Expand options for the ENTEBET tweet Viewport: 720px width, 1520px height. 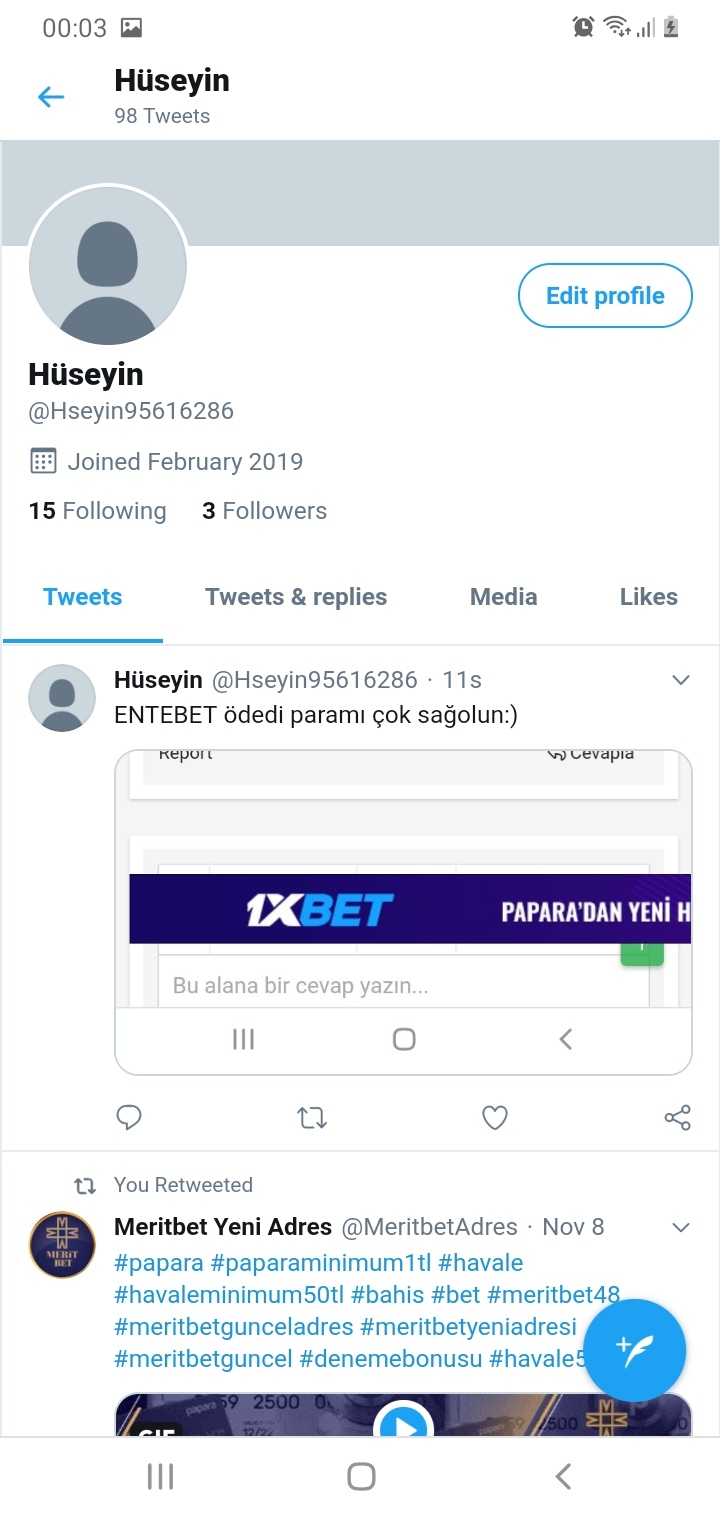[681, 680]
